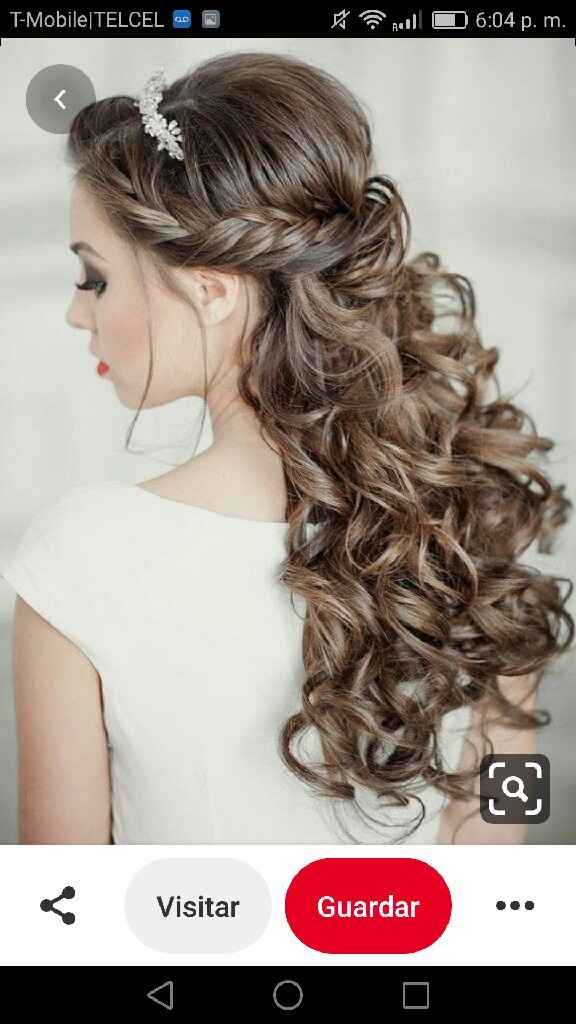This screenshot has height=1024, width=576.
Task: Share this pin
Action: coord(58,905)
